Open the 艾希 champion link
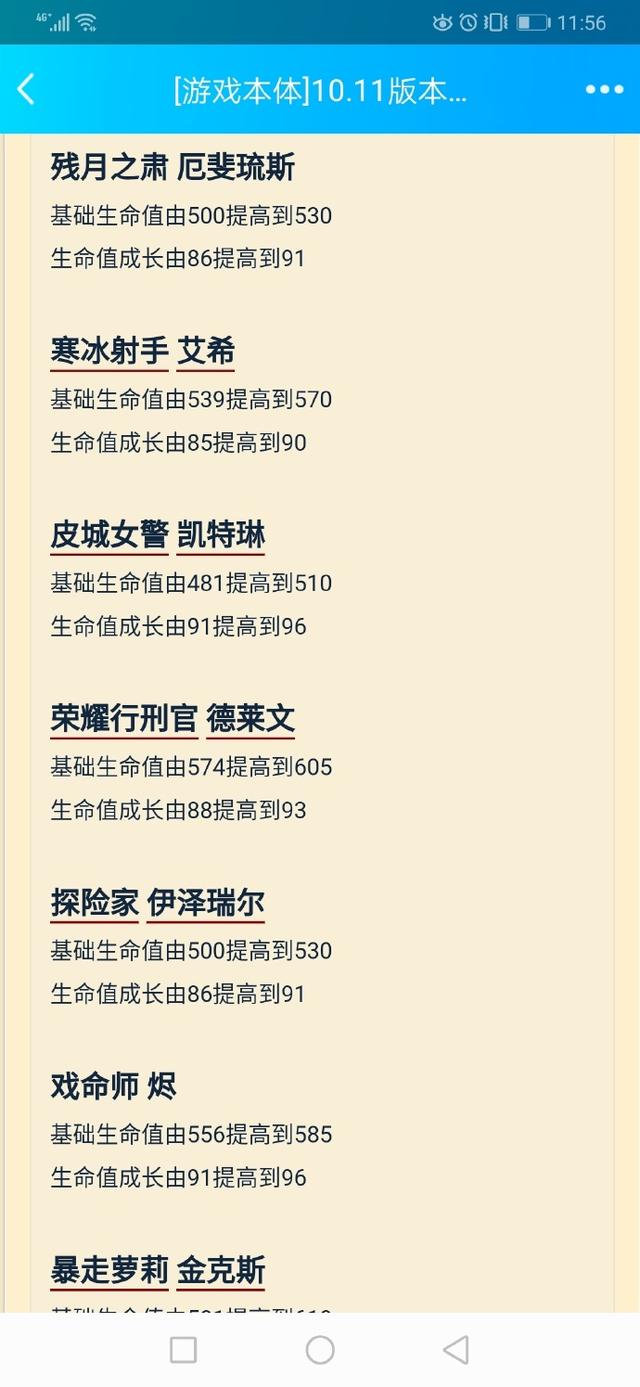The height and width of the screenshot is (1387, 640). [206, 351]
